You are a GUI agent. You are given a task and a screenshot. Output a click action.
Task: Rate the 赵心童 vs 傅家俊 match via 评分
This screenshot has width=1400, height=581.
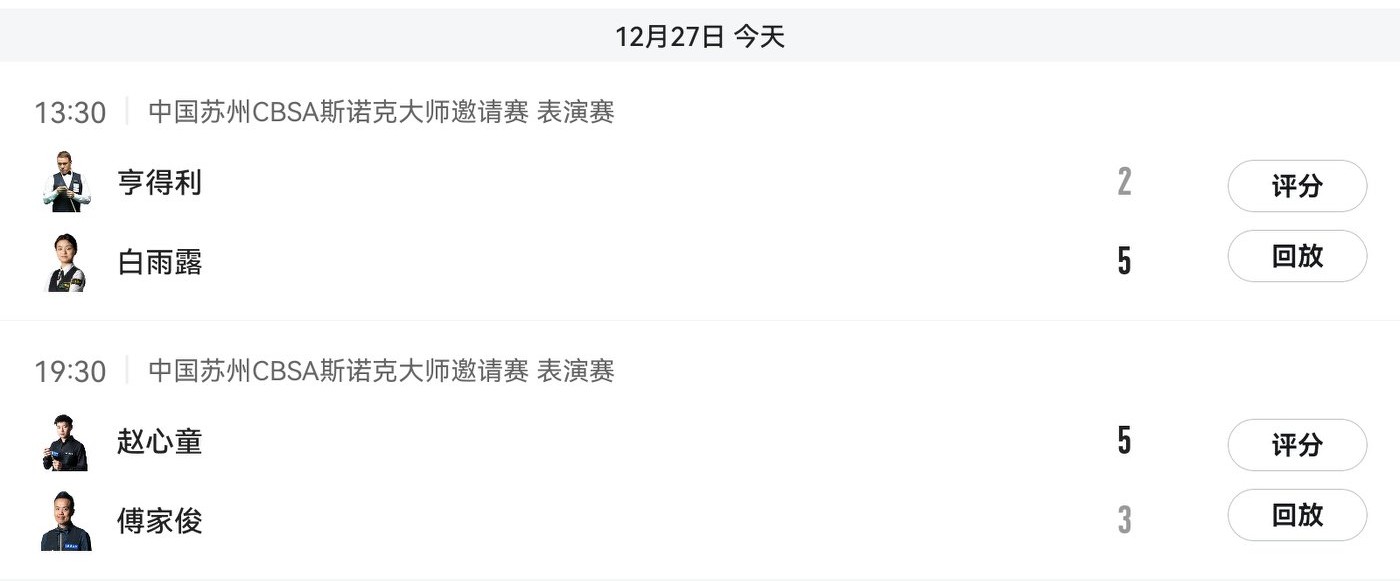pyautogui.click(x=1296, y=445)
